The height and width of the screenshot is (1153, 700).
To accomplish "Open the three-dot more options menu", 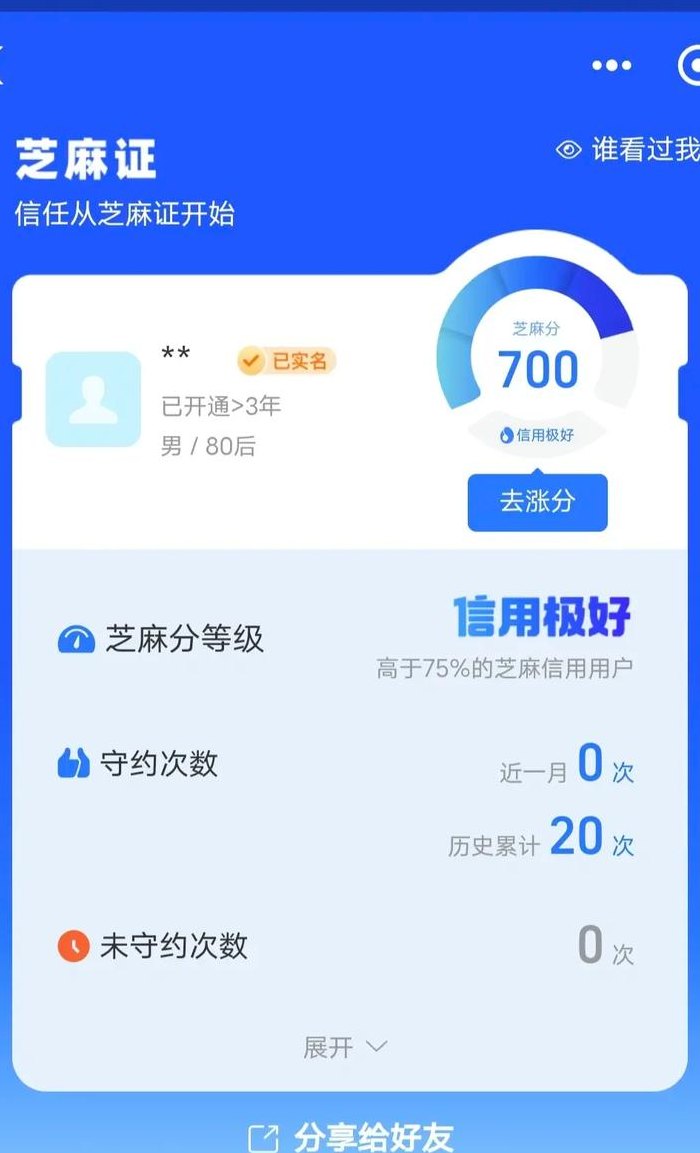I will pyautogui.click(x=612, y=65).
